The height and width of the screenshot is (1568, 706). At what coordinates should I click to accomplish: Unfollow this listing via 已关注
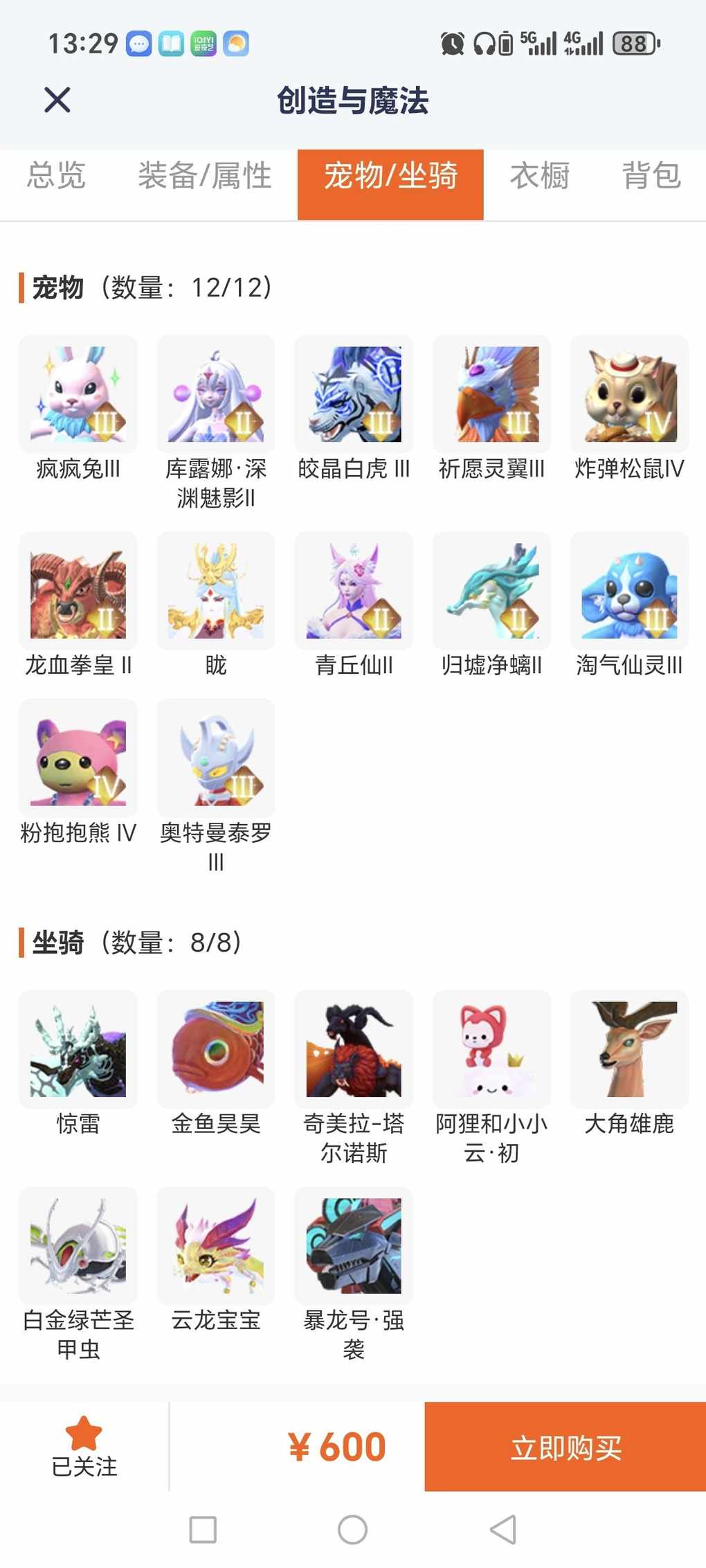pyautogui.click(x=84, y=1446)
